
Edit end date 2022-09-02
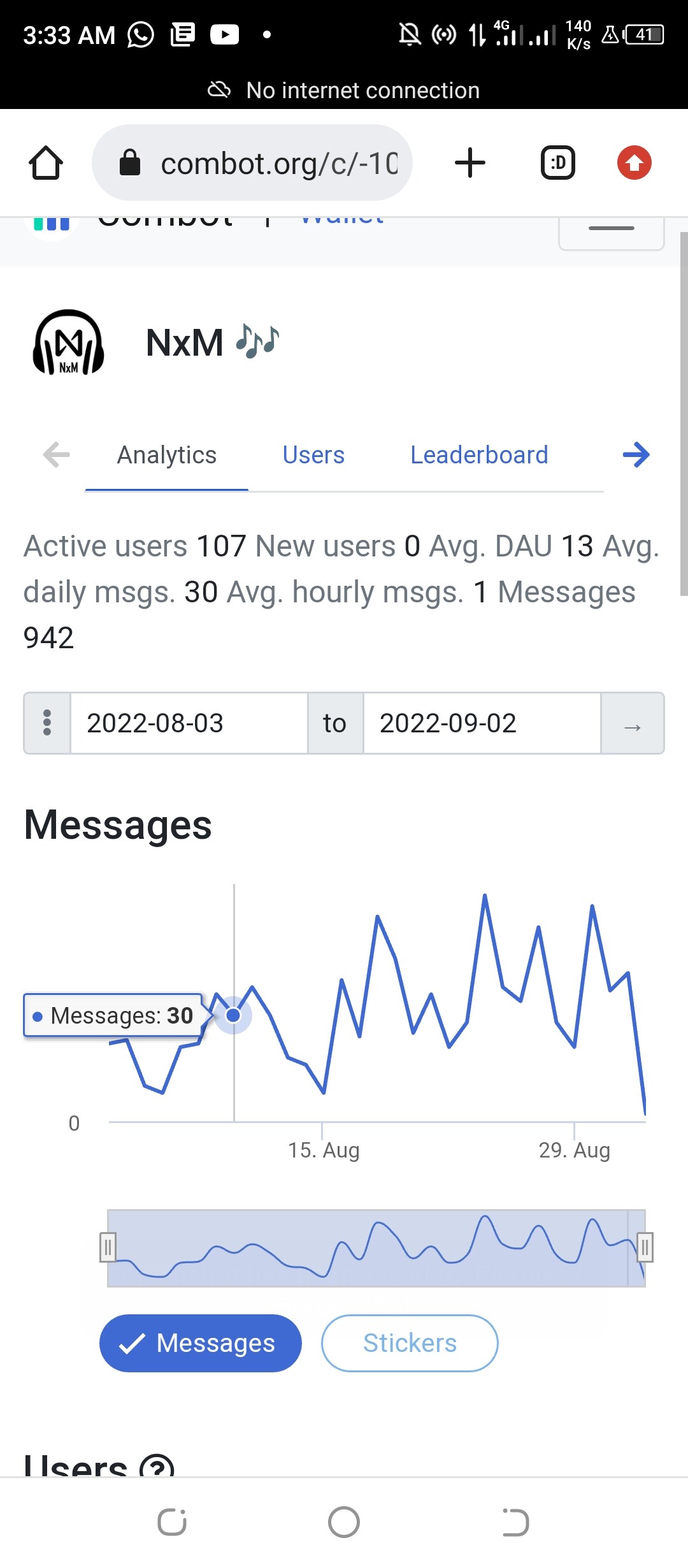(x=482, y=723)
